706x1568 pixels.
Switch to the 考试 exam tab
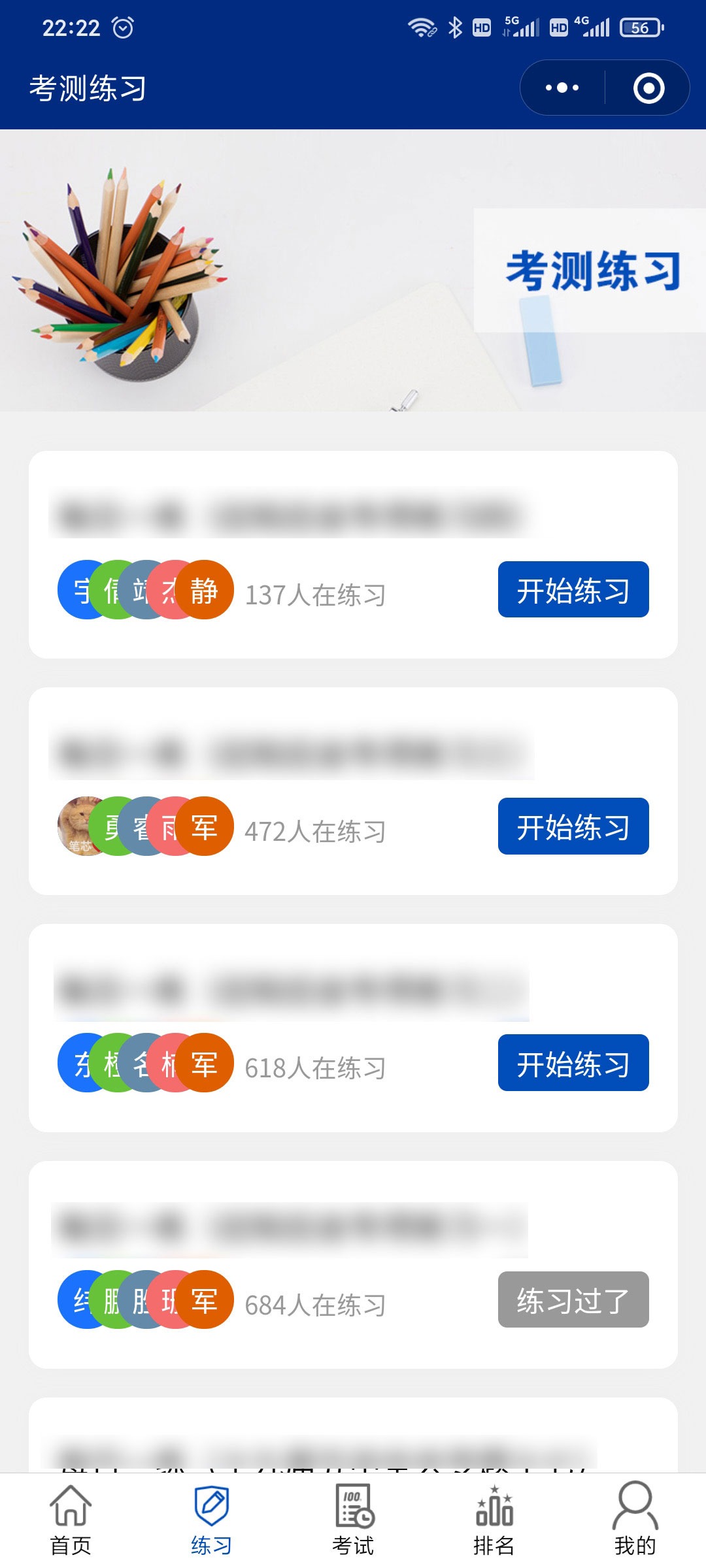coord(353,1520)
